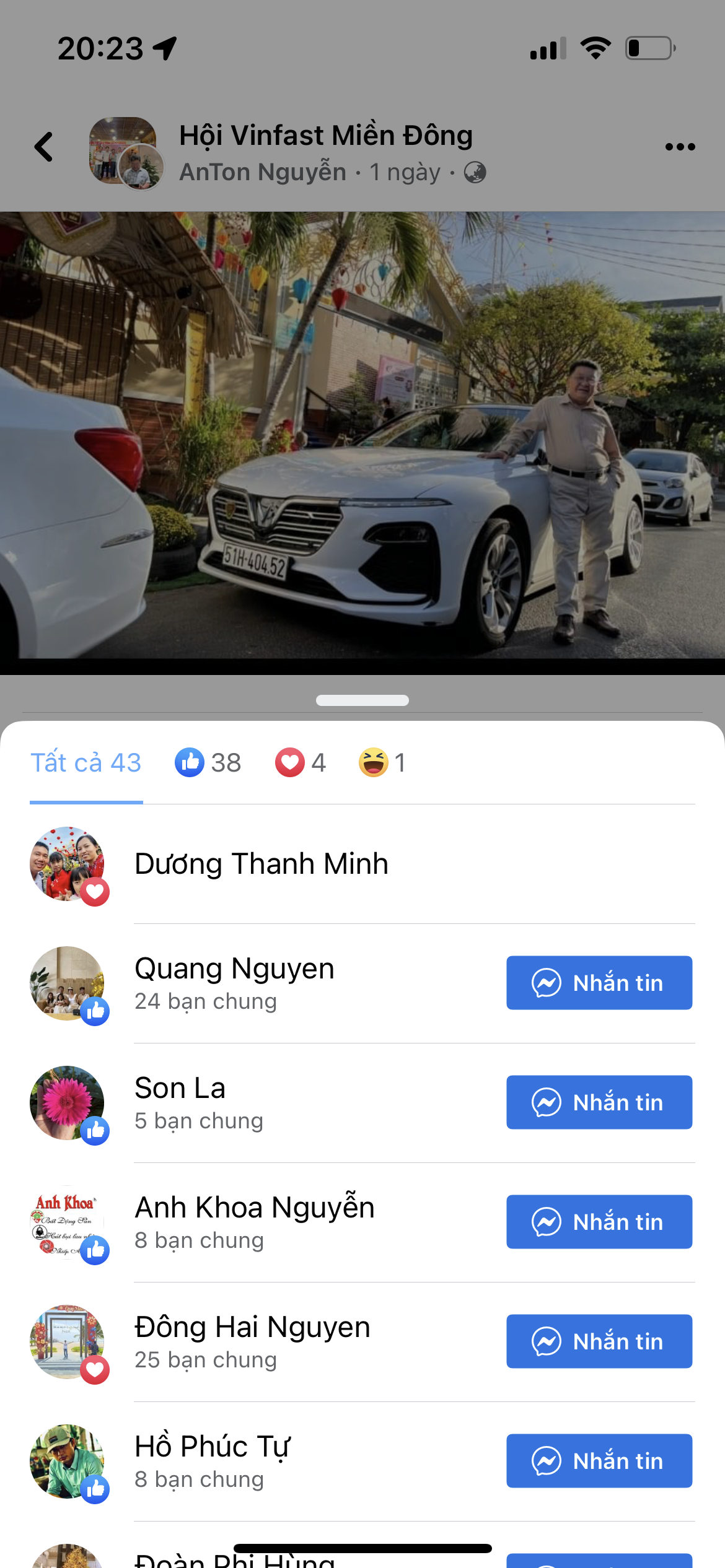Open the Hội Vinfast Miền Đông group
This screenshot has height=1568, width=725.
pos(325,136)
